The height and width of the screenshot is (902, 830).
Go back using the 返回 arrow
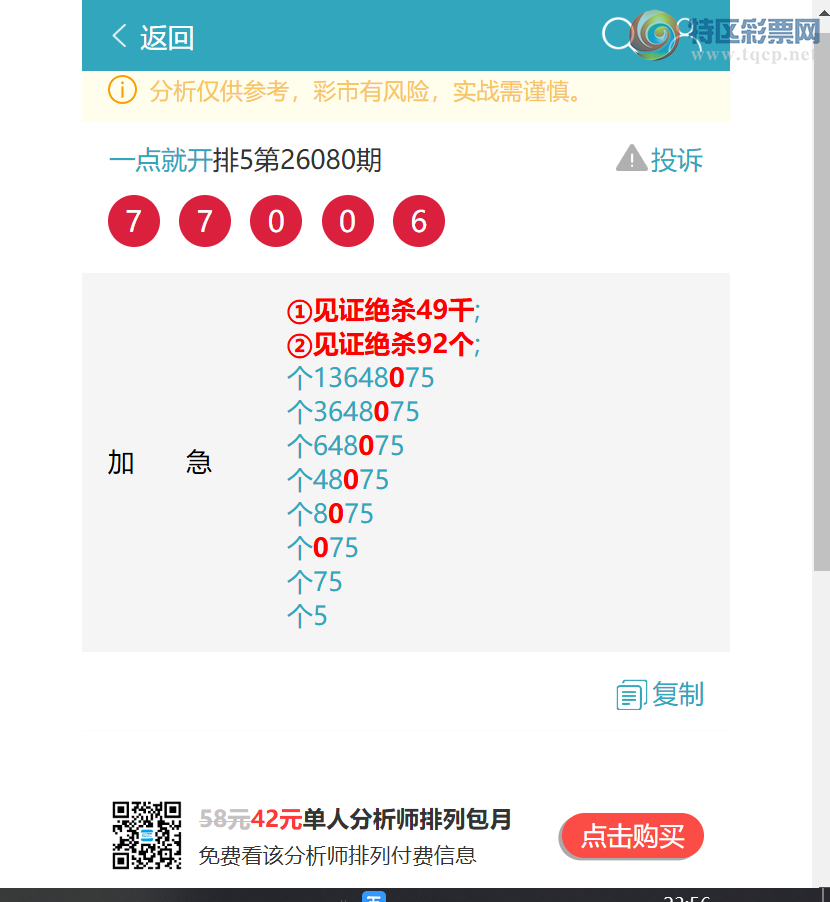pyautogui.click(x=152, y=37)
